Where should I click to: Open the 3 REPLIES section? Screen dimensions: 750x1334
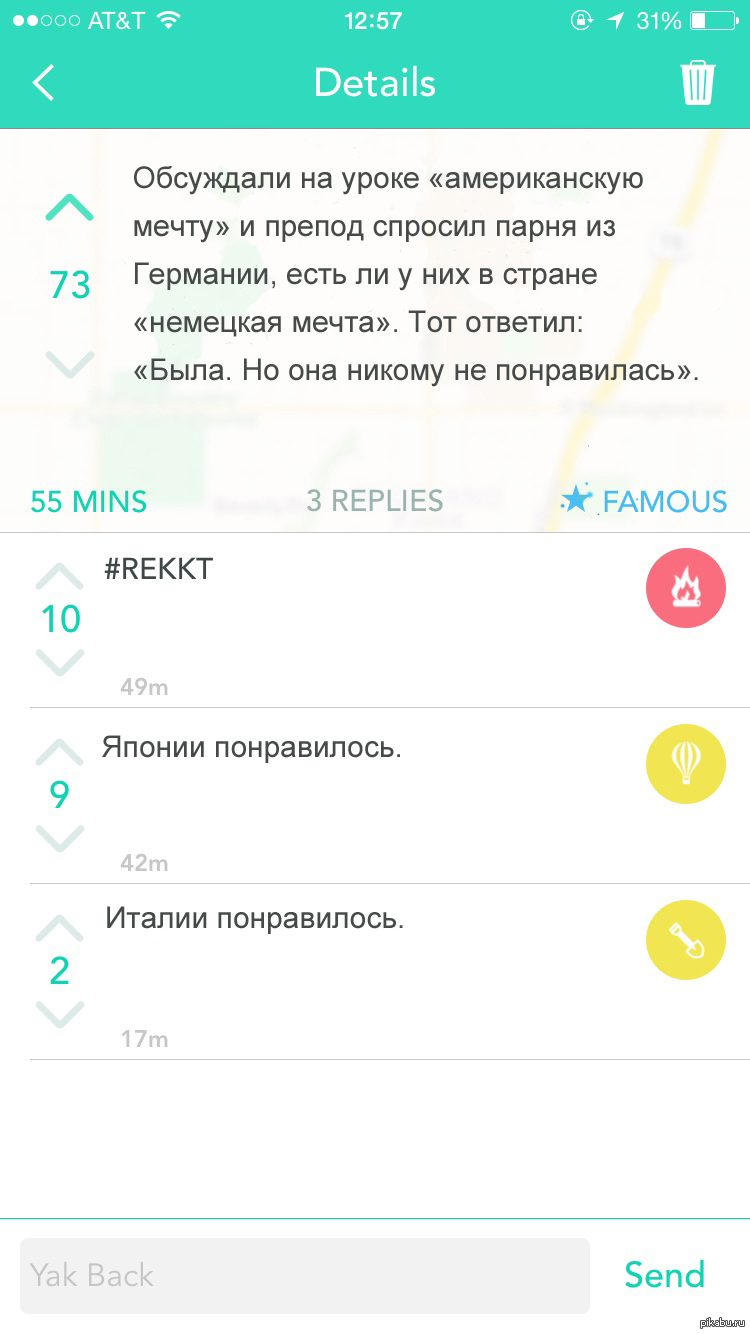[x=374, y=500]
